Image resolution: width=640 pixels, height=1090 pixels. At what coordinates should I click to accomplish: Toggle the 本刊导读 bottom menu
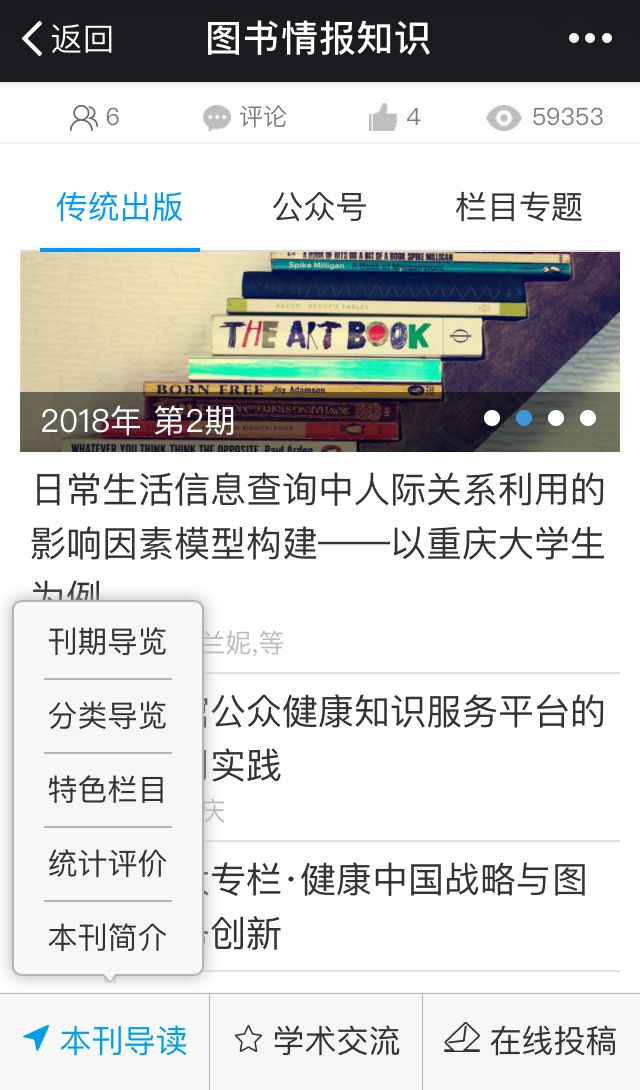(105, 1041)
